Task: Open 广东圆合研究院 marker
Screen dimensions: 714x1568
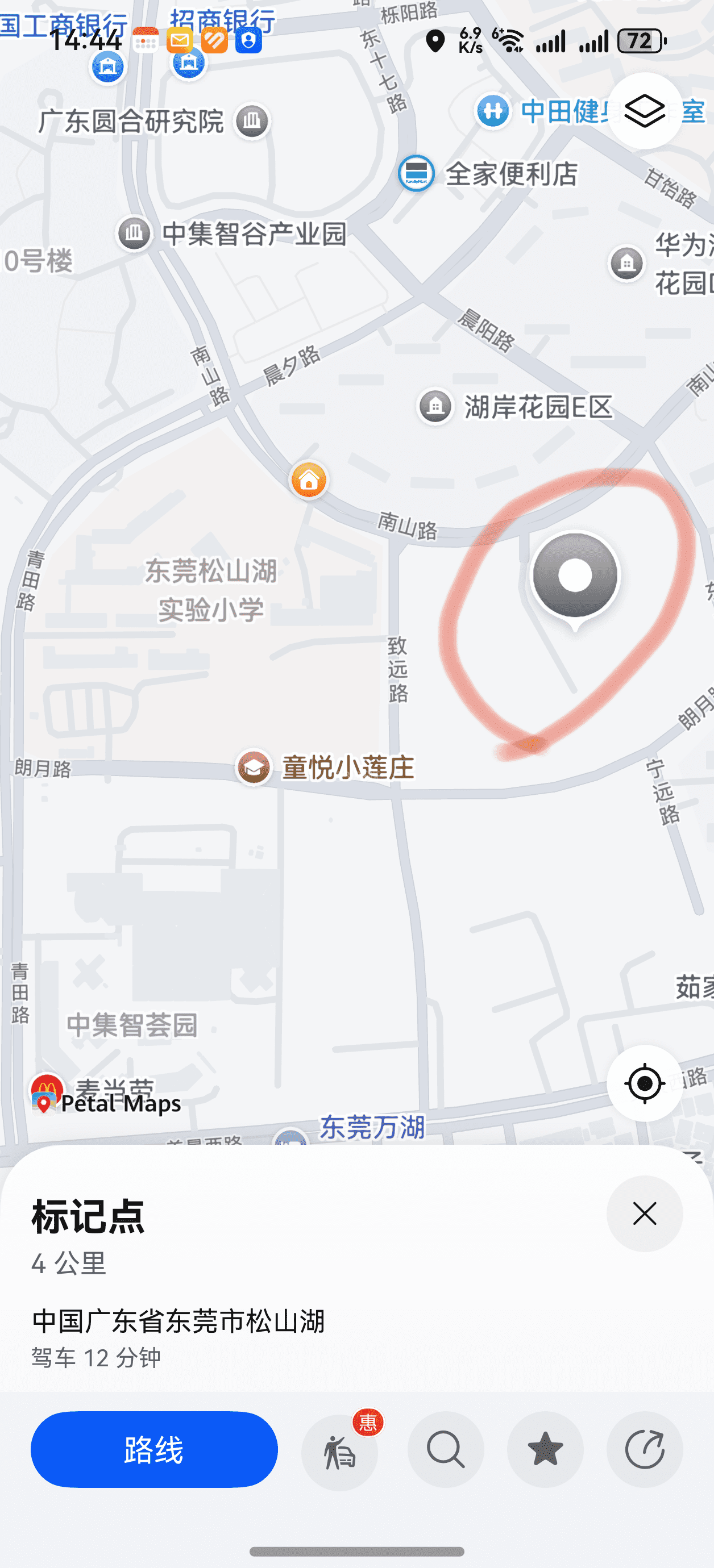Action: pyautogui.click(x=252, y=121)
